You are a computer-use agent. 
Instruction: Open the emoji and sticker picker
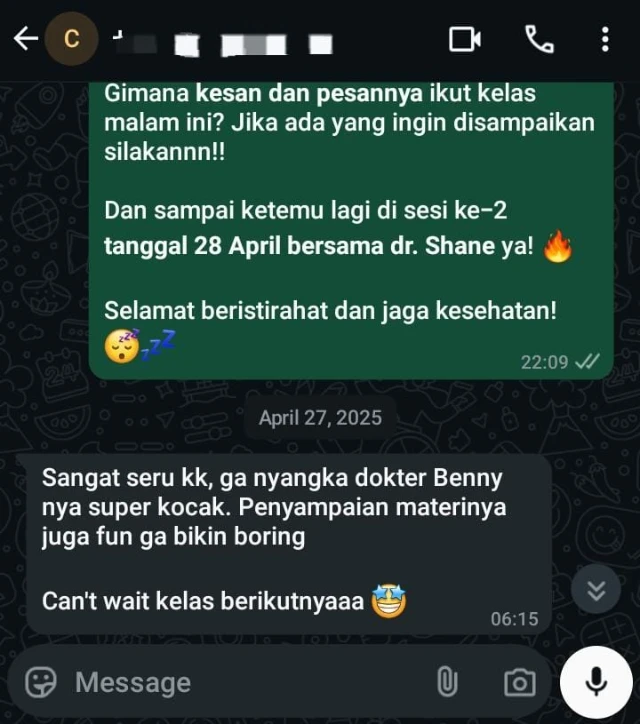[x=41, y=682]
